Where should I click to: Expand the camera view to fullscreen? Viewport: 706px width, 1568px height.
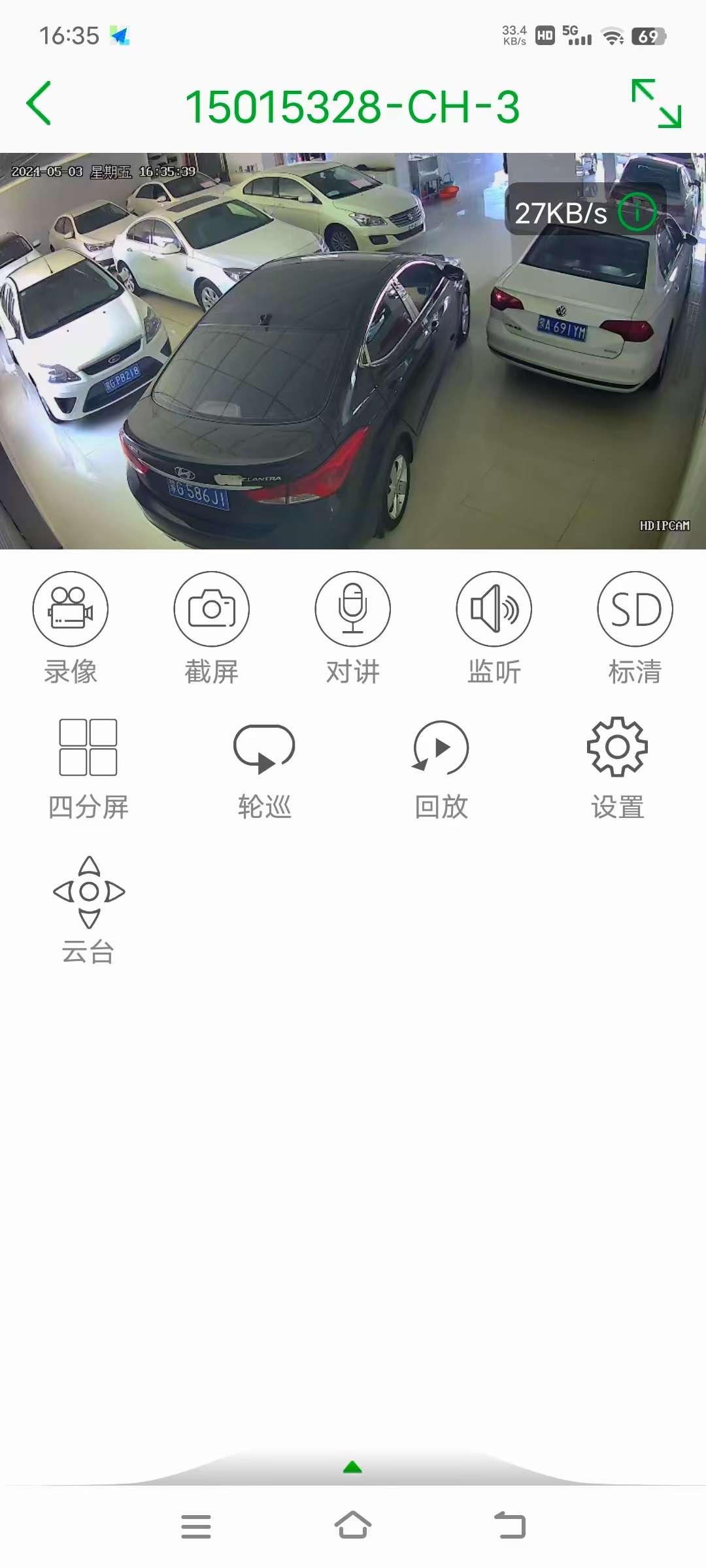[656, 103]
